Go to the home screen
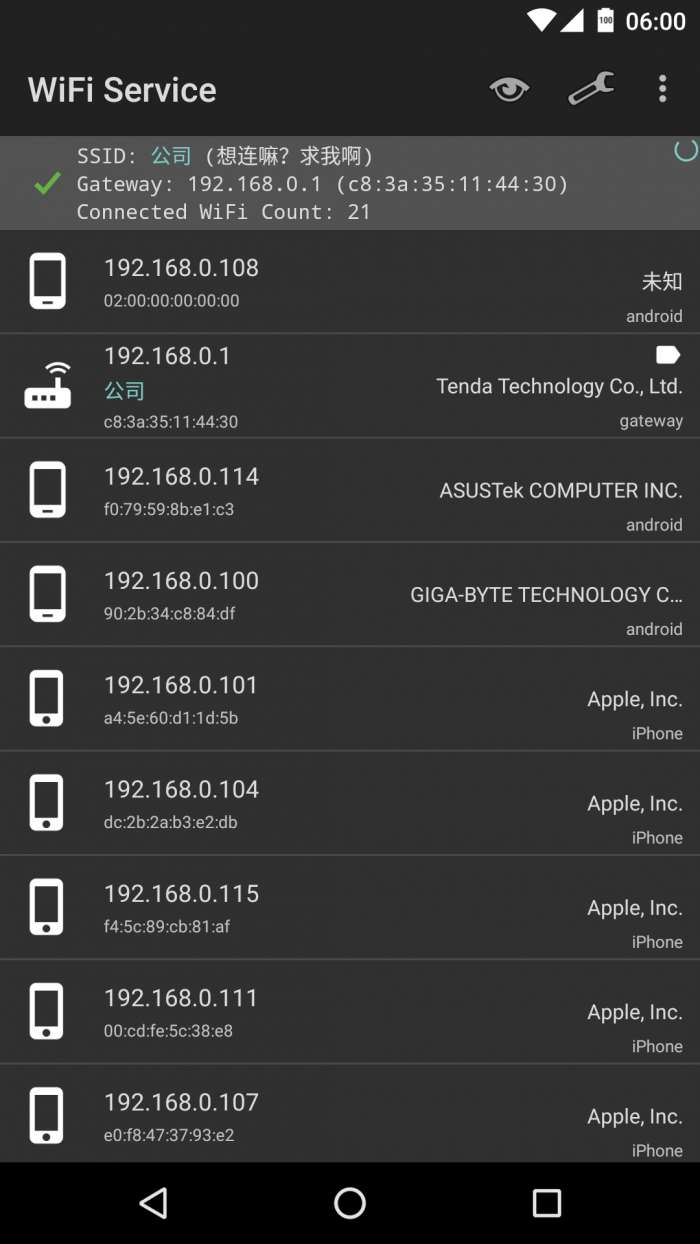Image resolution: width=700 pixels, height=1244 pixels. 350,1203
